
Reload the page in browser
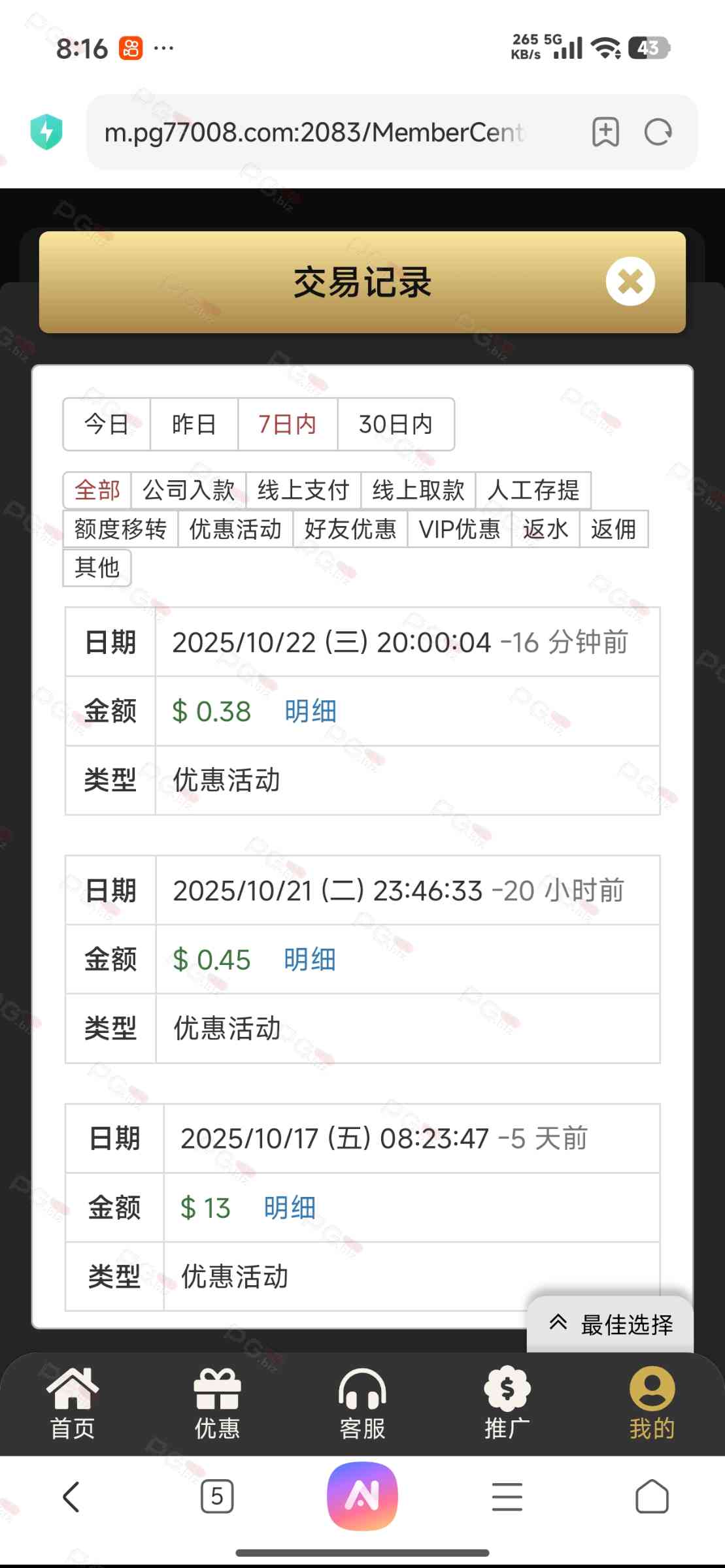pyautogui.click(x=658, y=133)
